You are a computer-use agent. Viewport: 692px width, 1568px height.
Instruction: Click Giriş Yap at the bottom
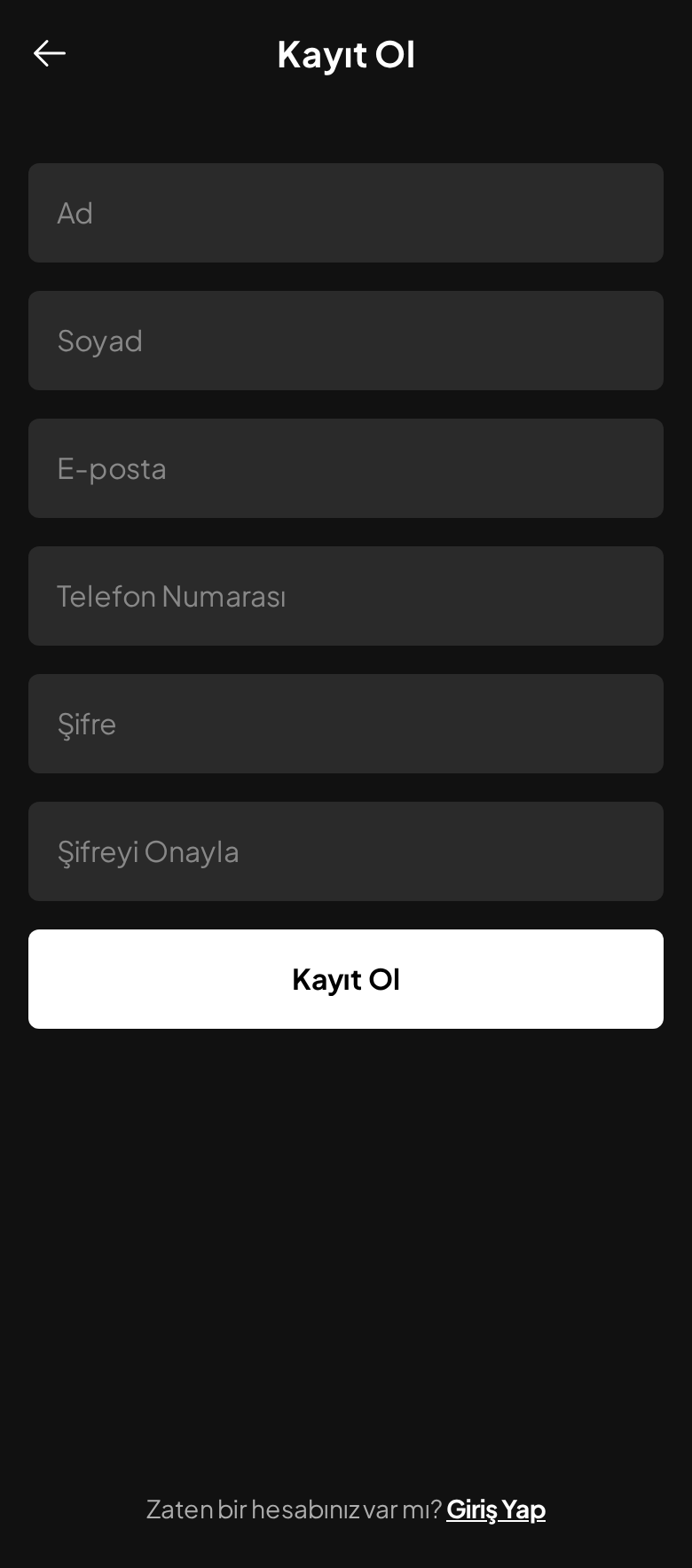(x=496, y=1509)
